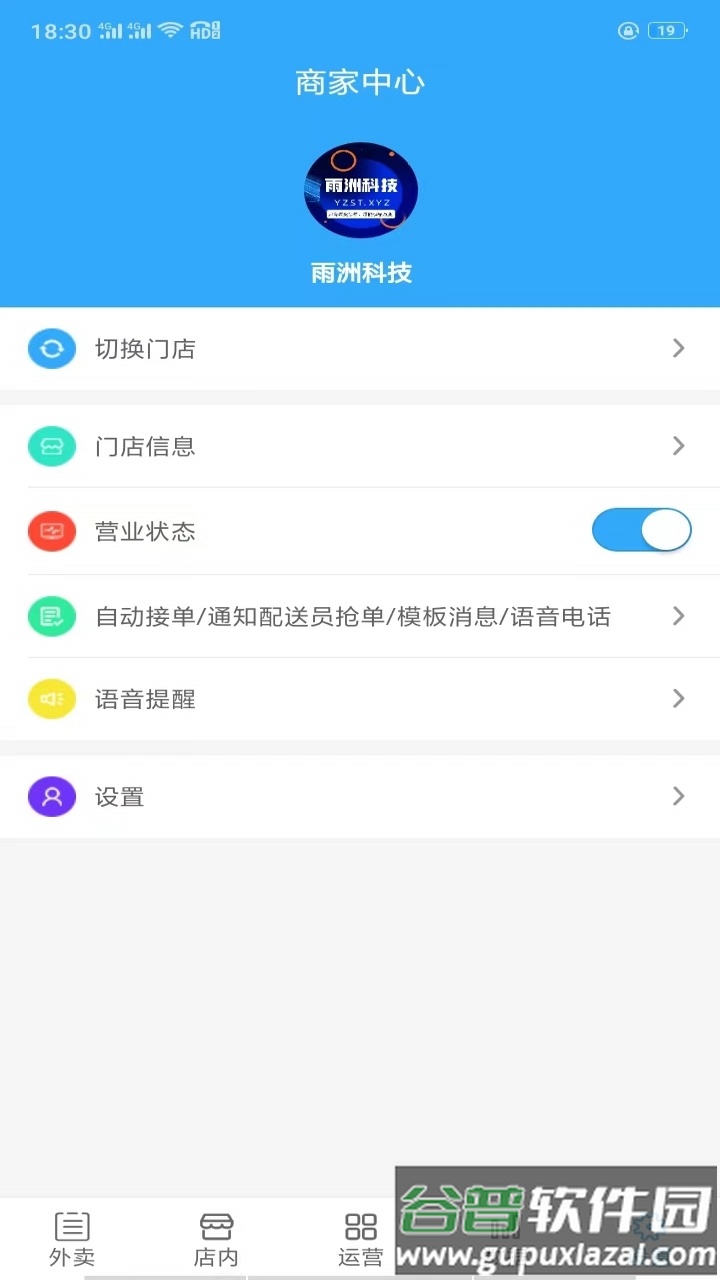Switch to the 店内 tab
720x1280 pixels.
(216, 1239)
